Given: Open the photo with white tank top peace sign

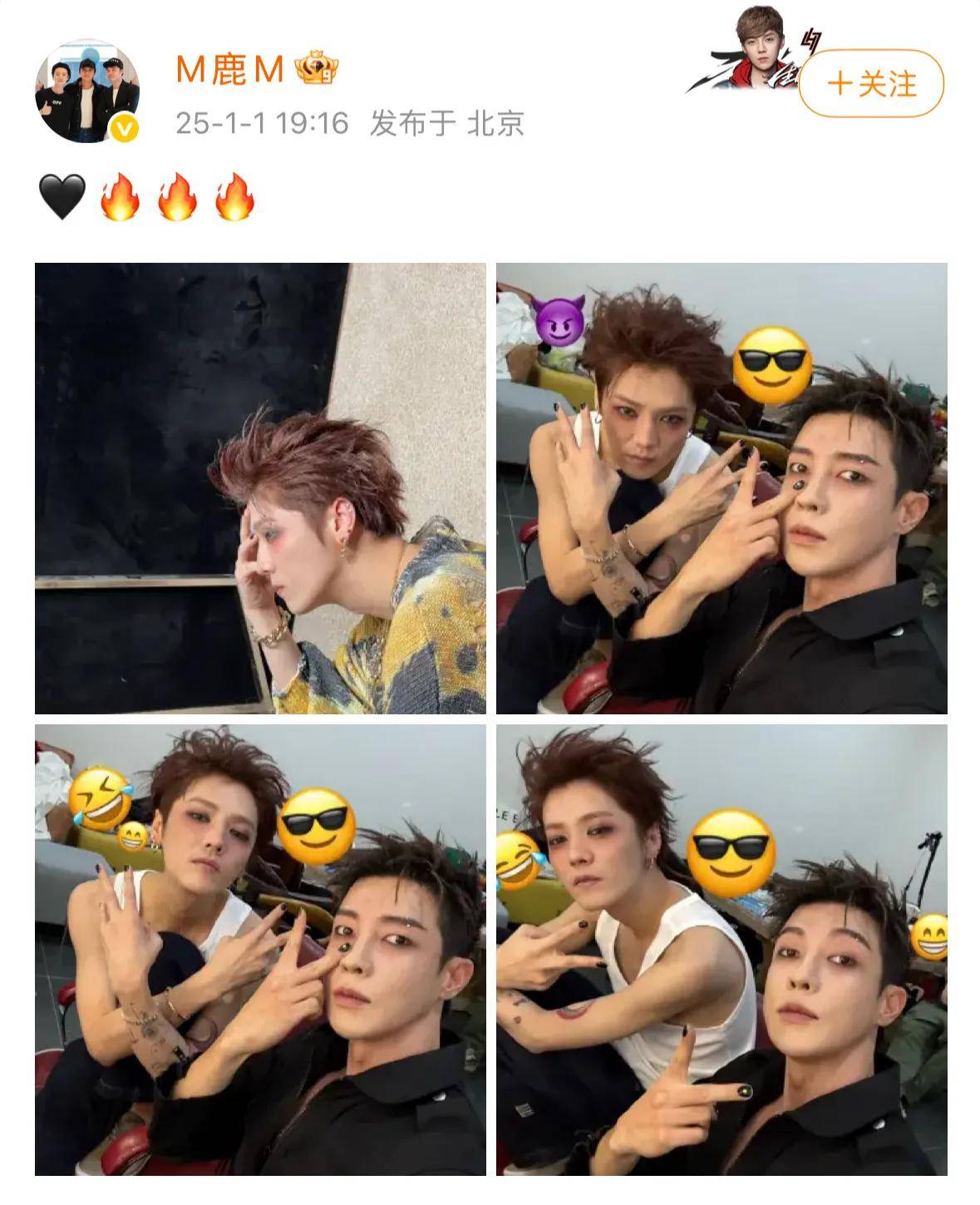Looking at the screenshot, I should (x=721, y=949).
